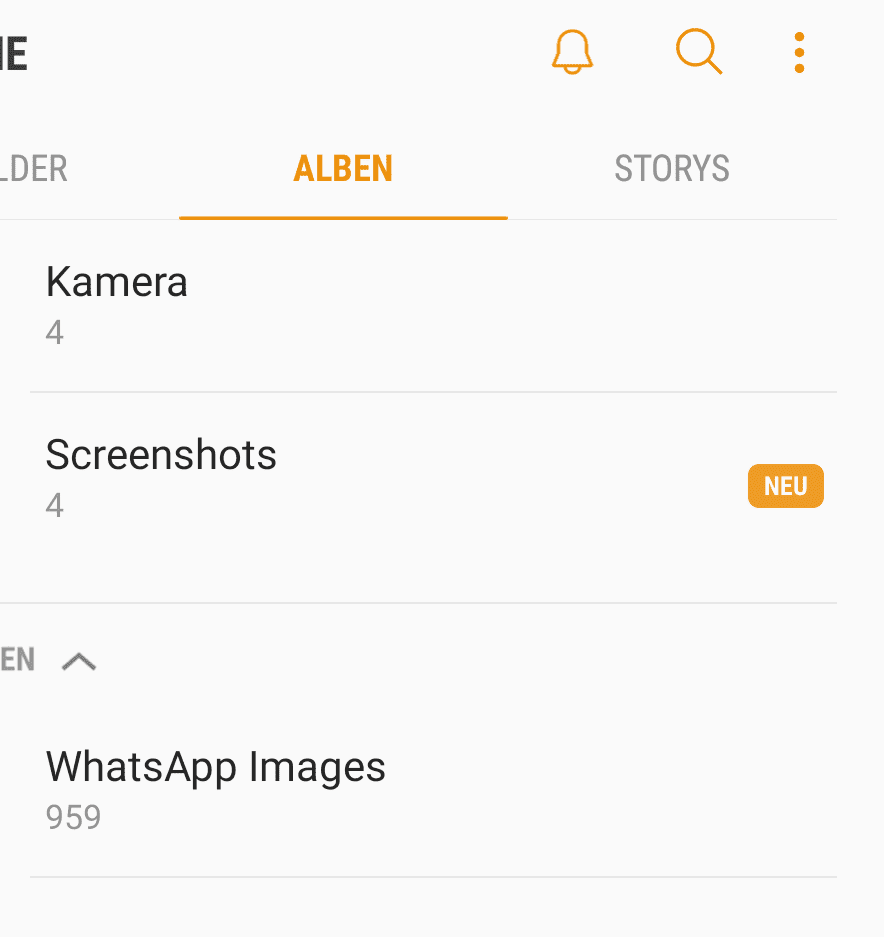Tap the search magnifier icon
Viewport: 884px width, 937px height.
698,52
